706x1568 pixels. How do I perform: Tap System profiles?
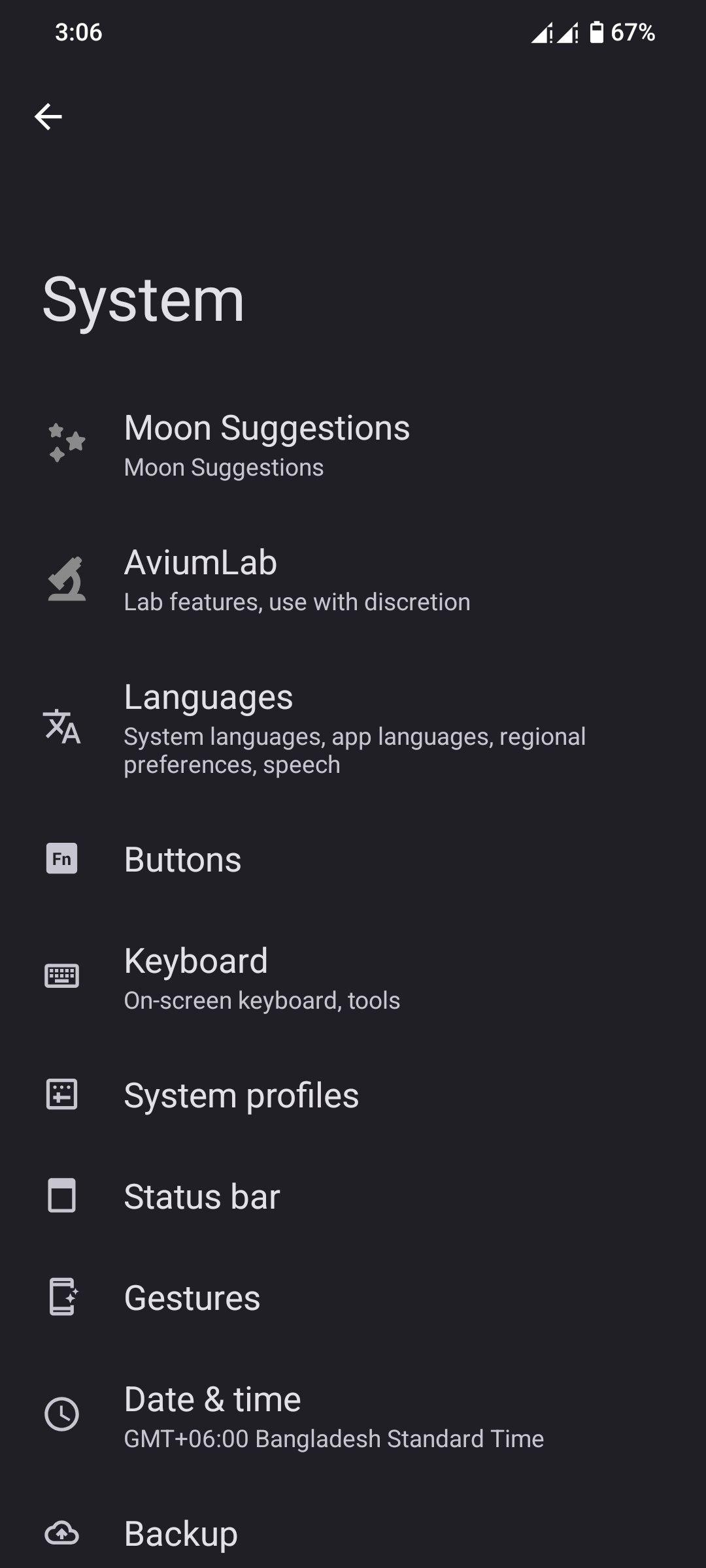(241, 1095)
